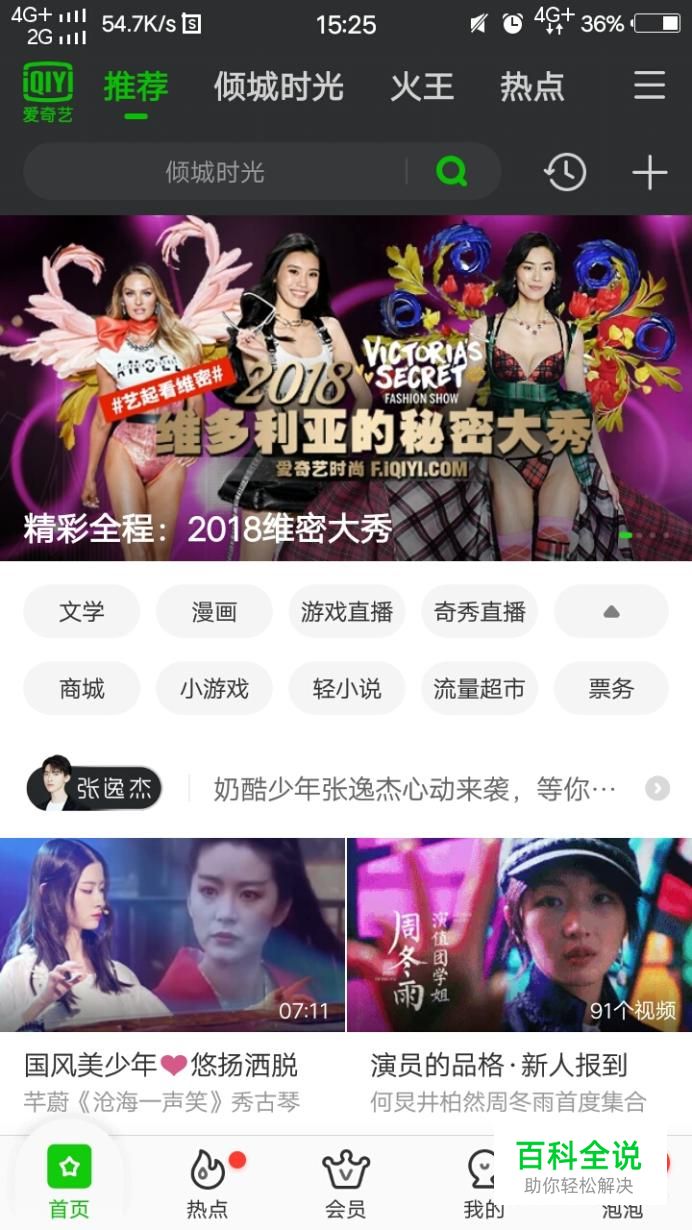Open the 奇秀直播 chip
The height and width of the screenshot is (1230, 692).
pyautogui.click(x=479, y=612)
